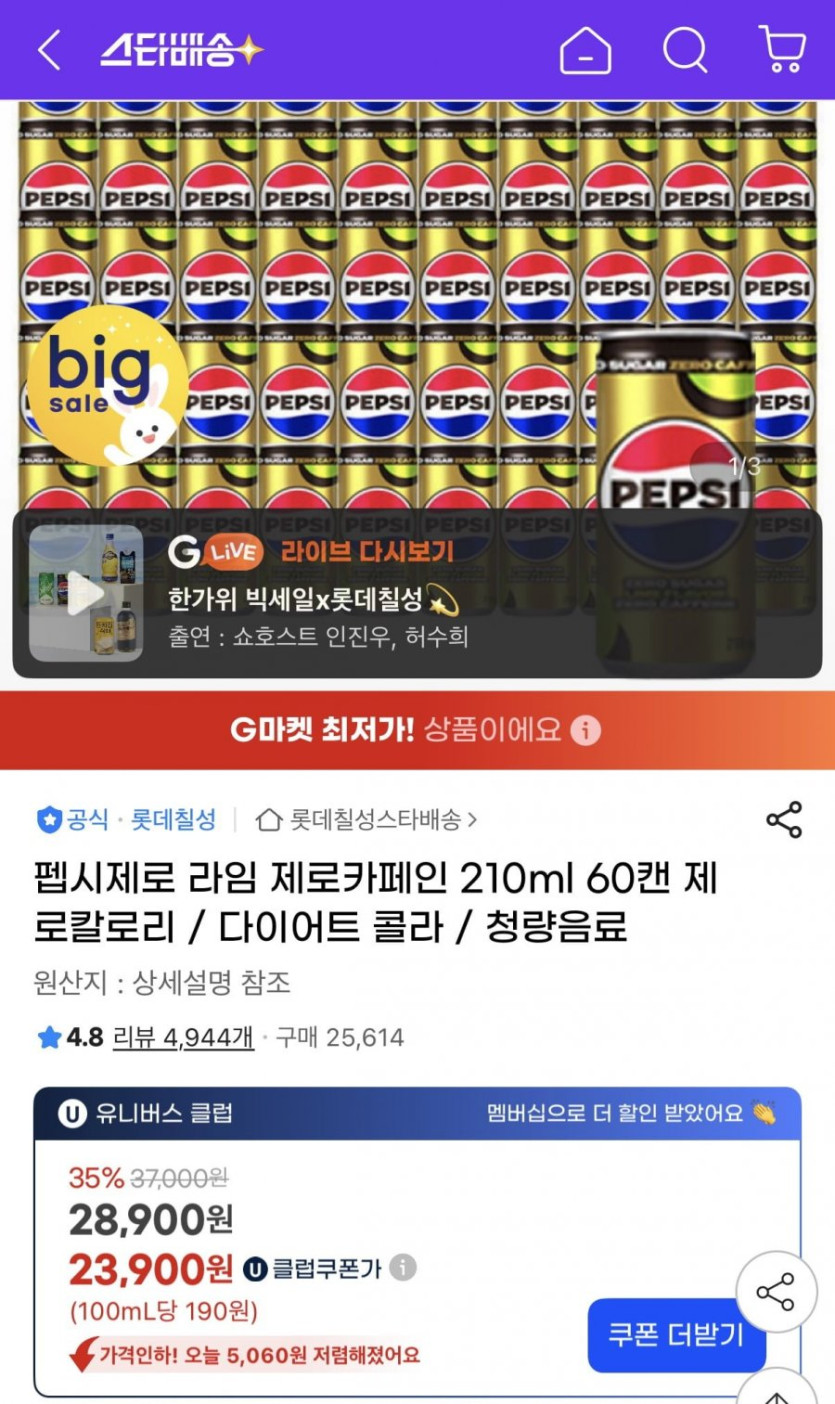Open the 리뷰 4,944개 reviews link

coord(182,1037)
